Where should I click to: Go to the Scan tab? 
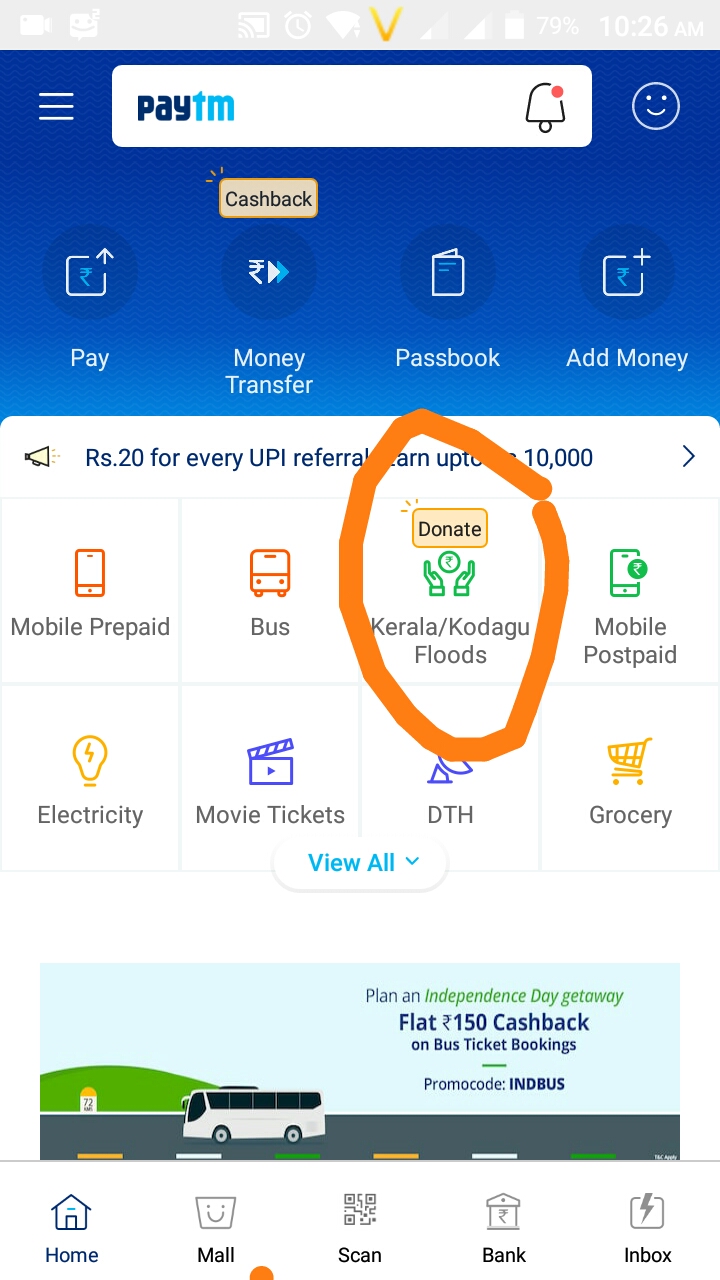pos(360,1228)
